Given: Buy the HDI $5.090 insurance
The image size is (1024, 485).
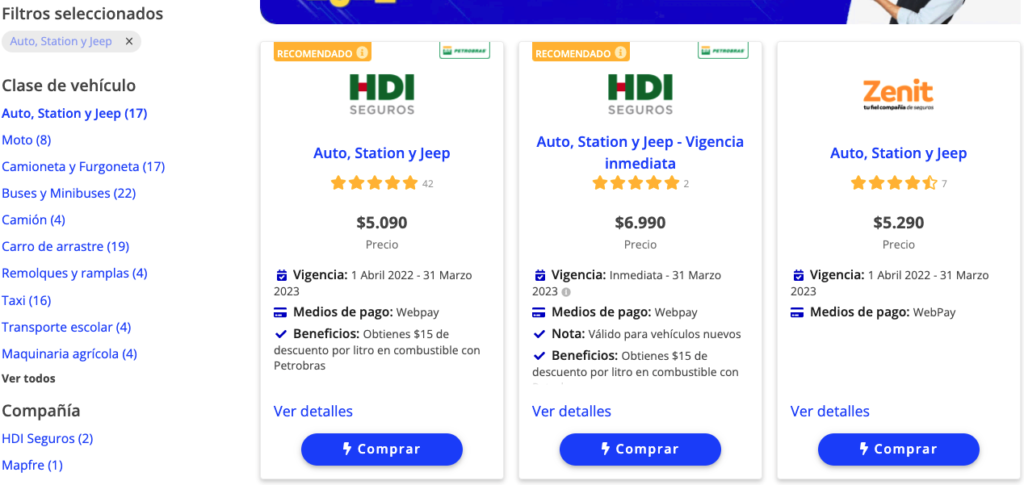Looking at the screenshot, I should pos(382,449).
